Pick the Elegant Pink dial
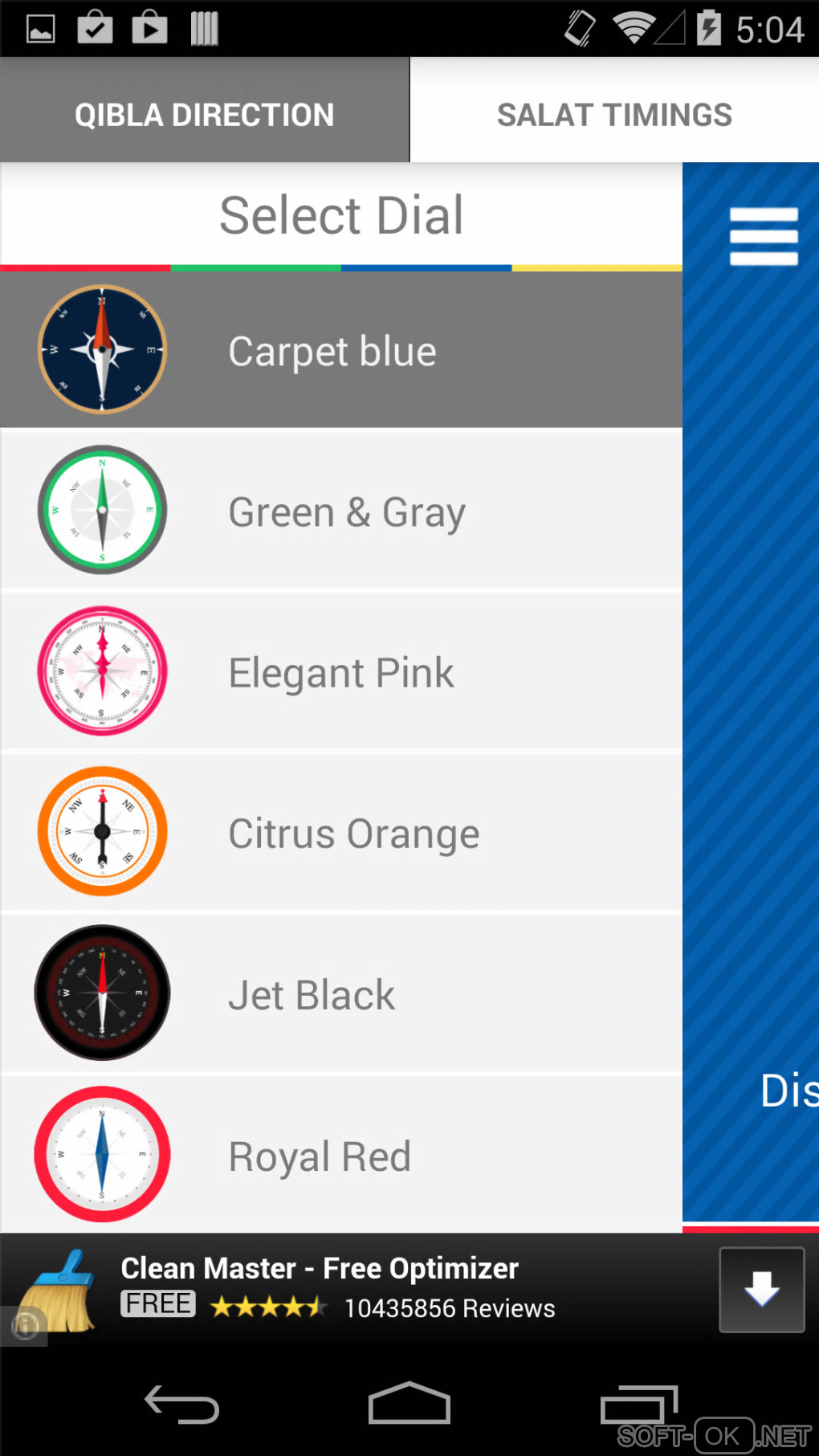 [341, 671]
